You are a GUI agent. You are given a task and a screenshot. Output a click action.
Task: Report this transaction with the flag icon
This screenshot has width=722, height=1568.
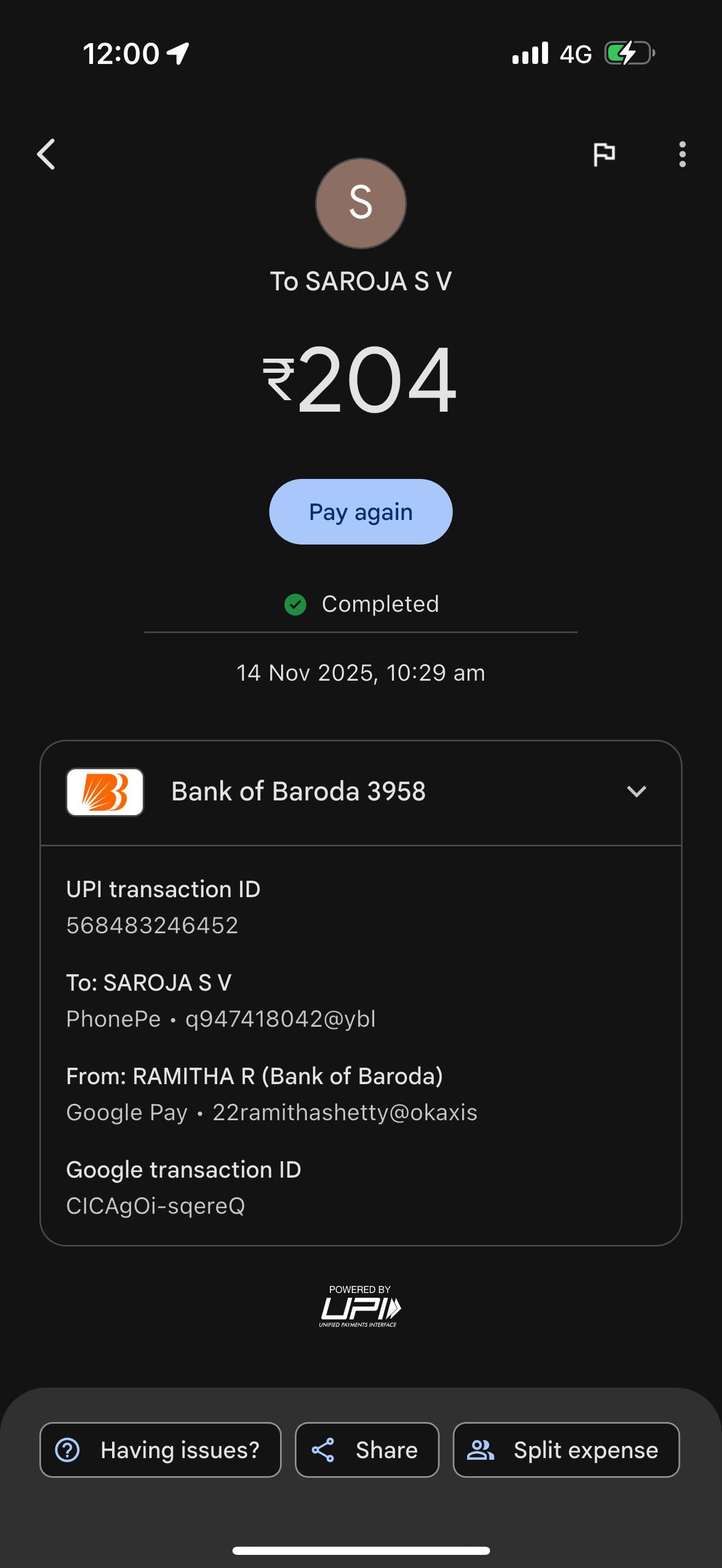coord(604,154)
